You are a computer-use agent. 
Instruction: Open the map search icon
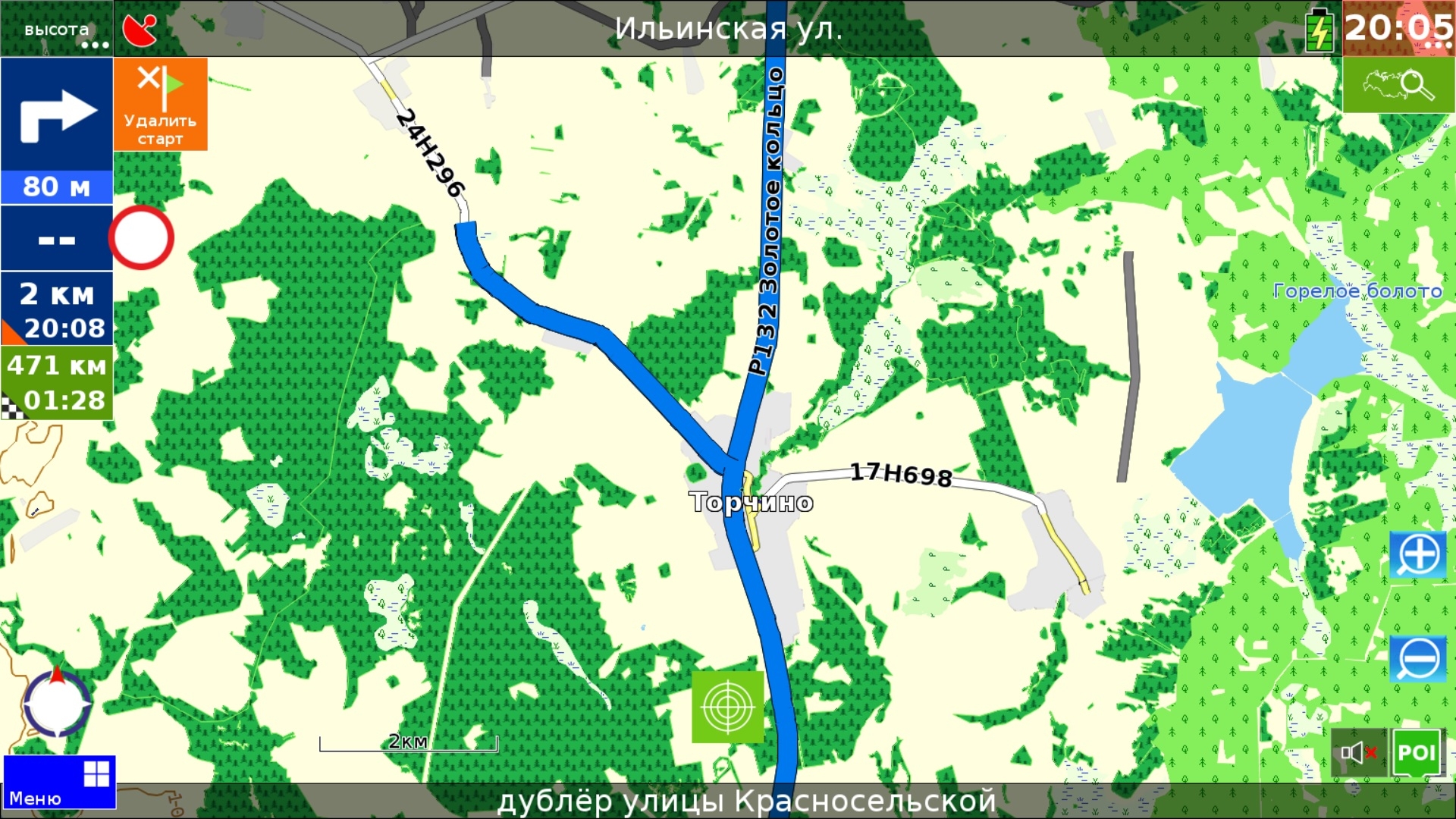point(1398,85)
